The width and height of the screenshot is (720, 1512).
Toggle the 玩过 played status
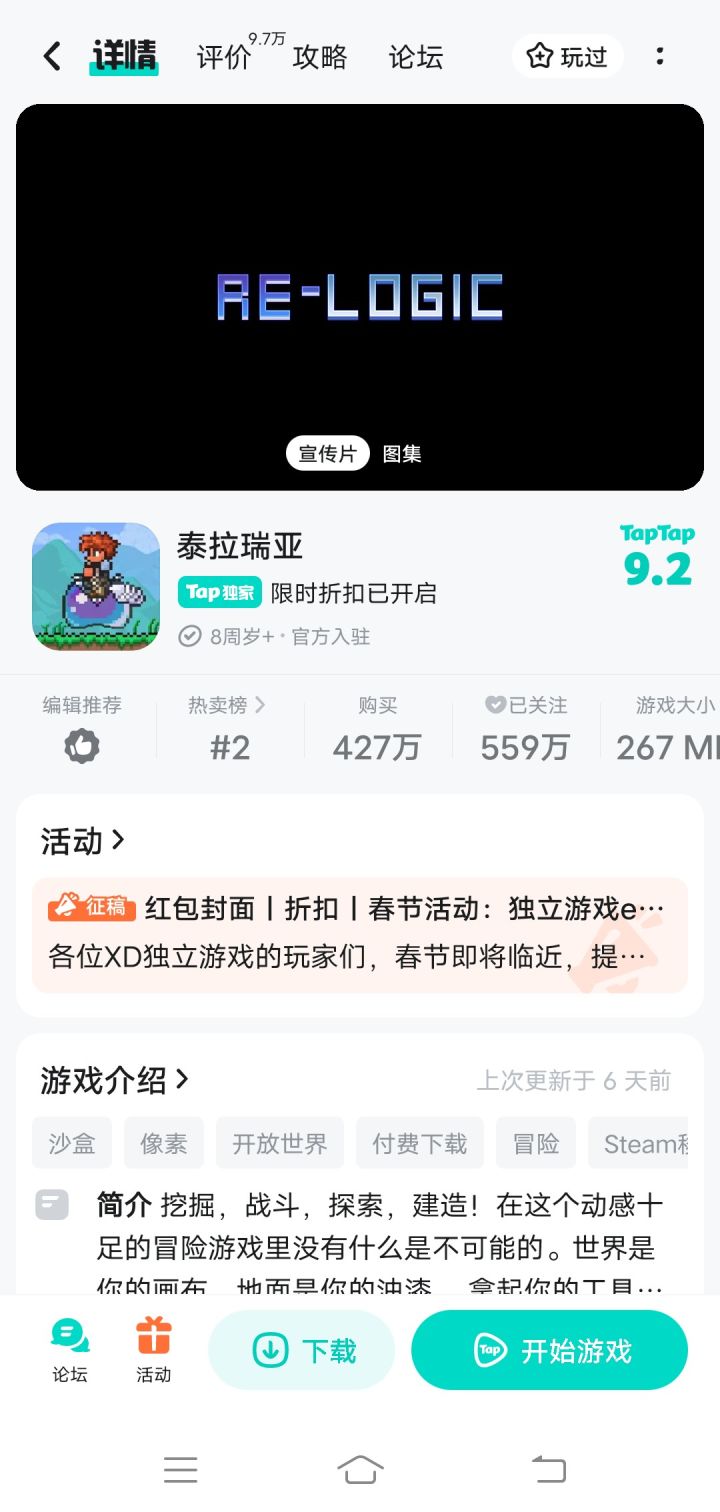pyautogui.click(x=566, y=57)
